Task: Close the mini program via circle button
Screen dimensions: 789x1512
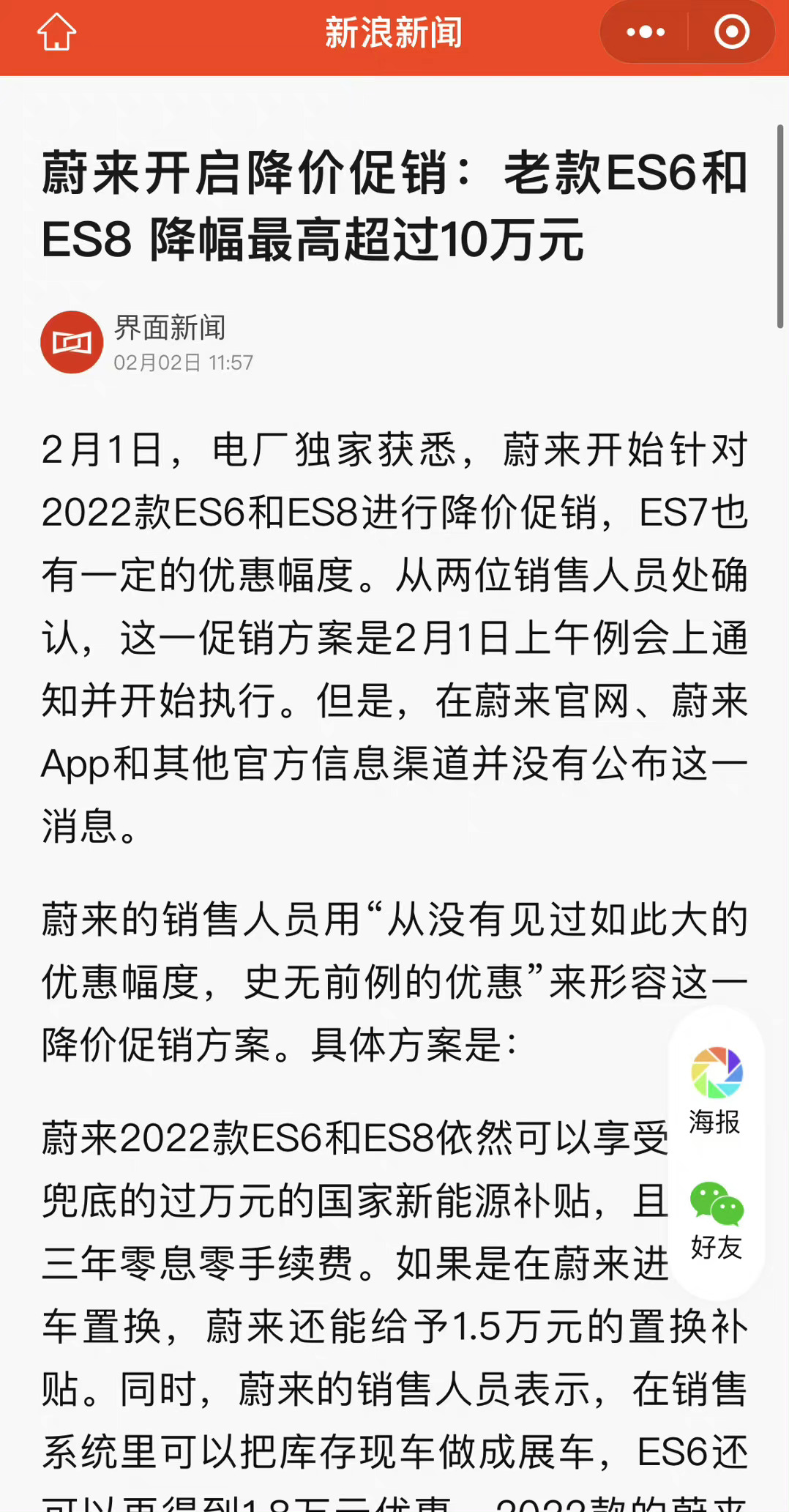Action: coord(731,33)
